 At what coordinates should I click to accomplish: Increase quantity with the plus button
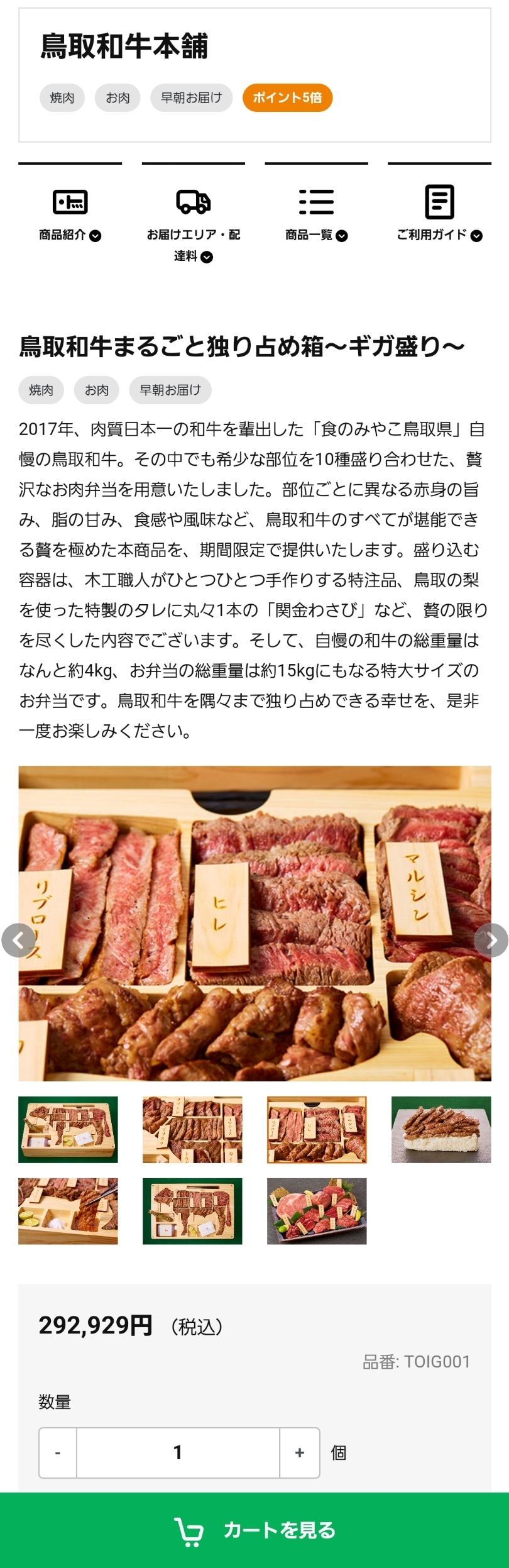click(300, 1452)
